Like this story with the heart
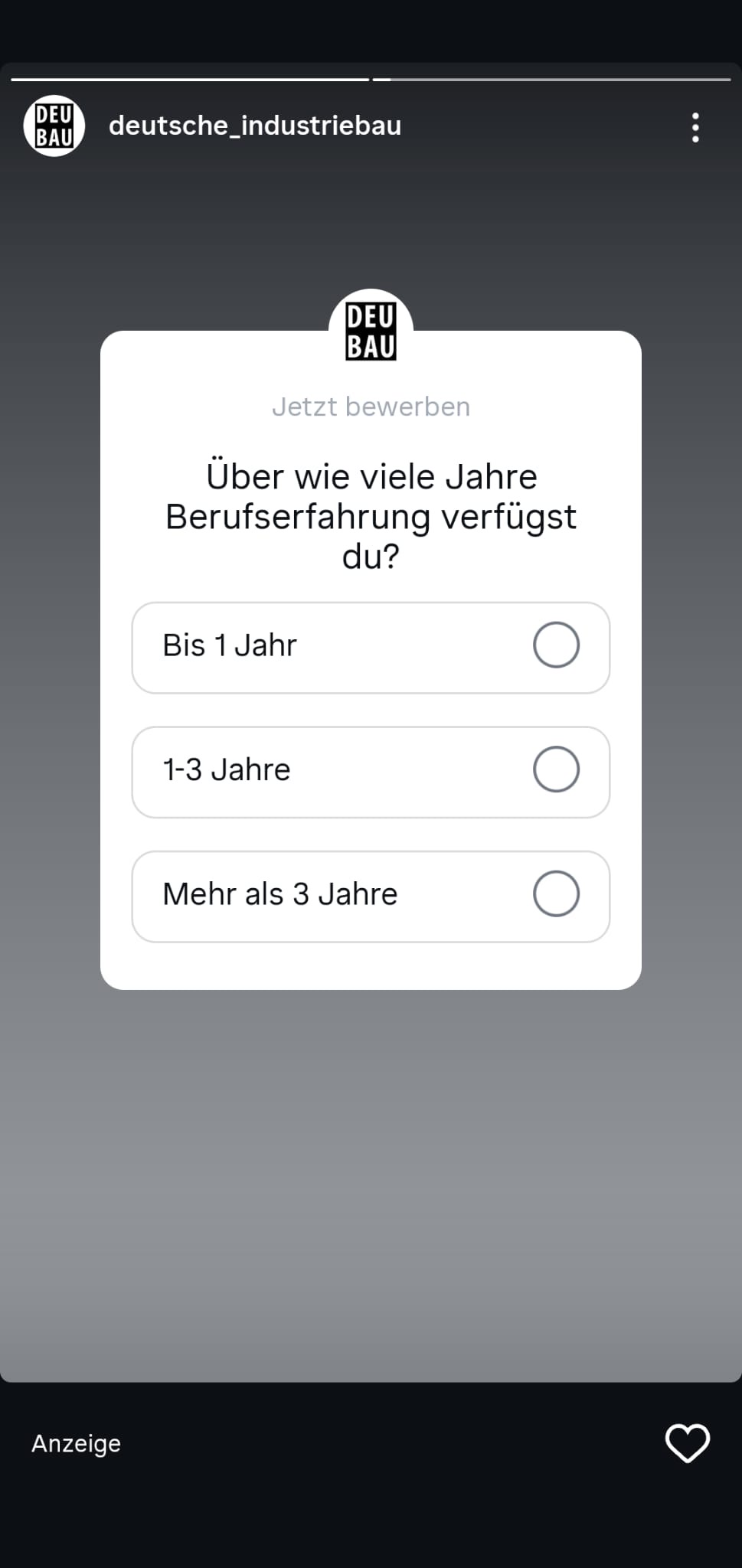Viewport: 742px width, 1568px height. pos(687,1443)
